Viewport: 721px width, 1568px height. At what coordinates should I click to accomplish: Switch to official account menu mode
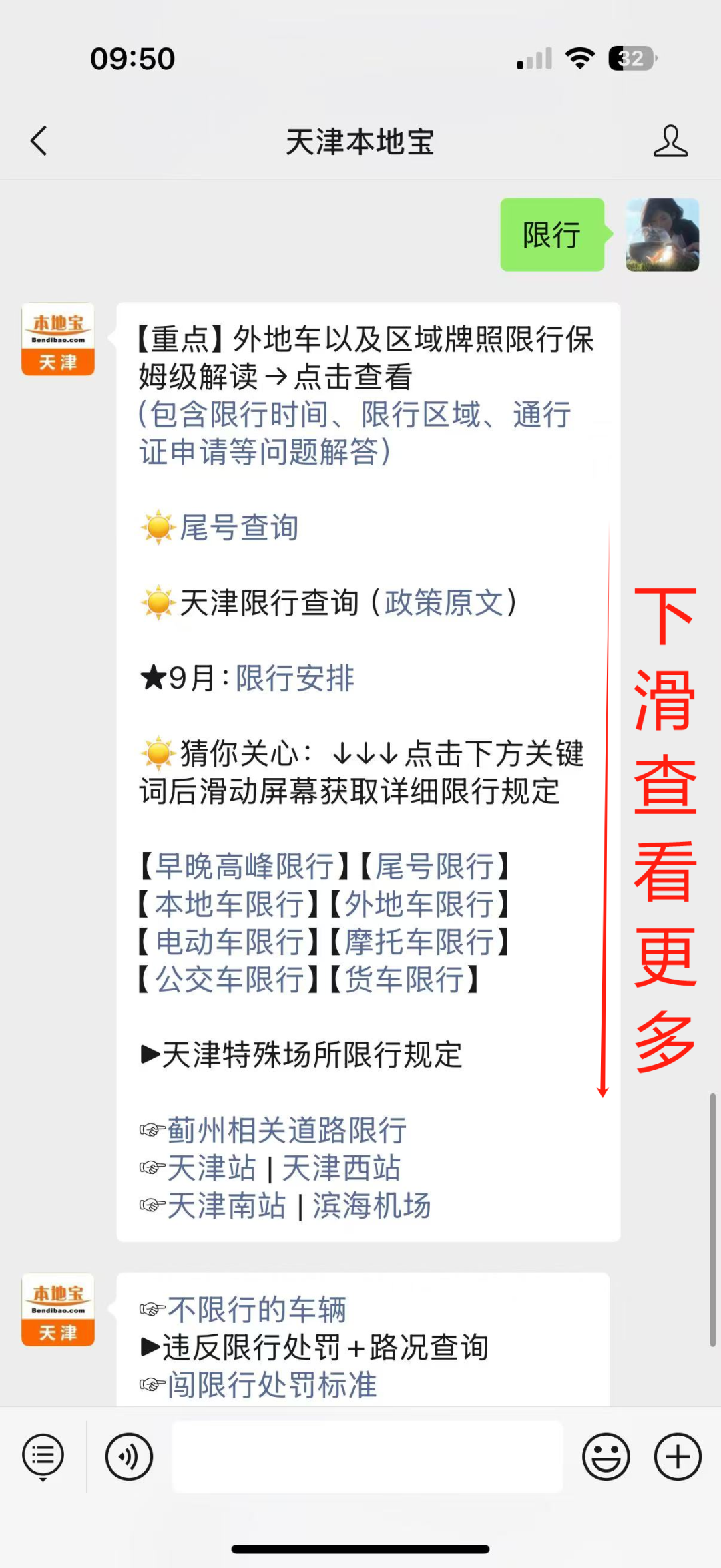(x=42, y=1457)
